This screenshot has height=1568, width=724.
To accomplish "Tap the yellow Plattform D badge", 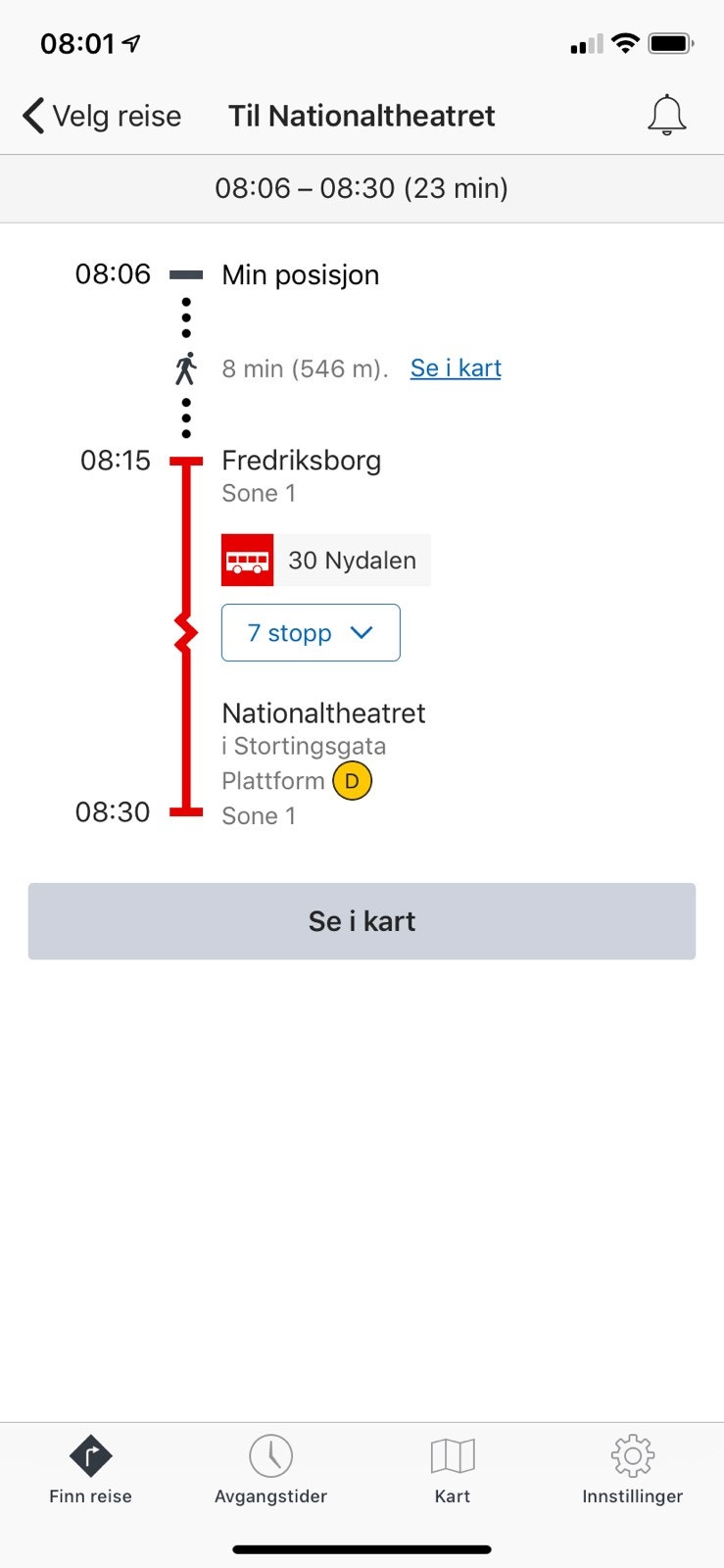I will (353, 781).
